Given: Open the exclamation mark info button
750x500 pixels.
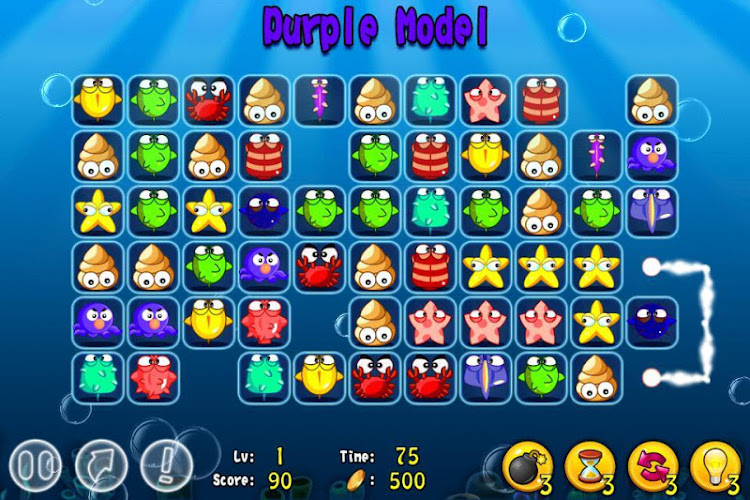Looking at the screenshot, I should 165,465.
